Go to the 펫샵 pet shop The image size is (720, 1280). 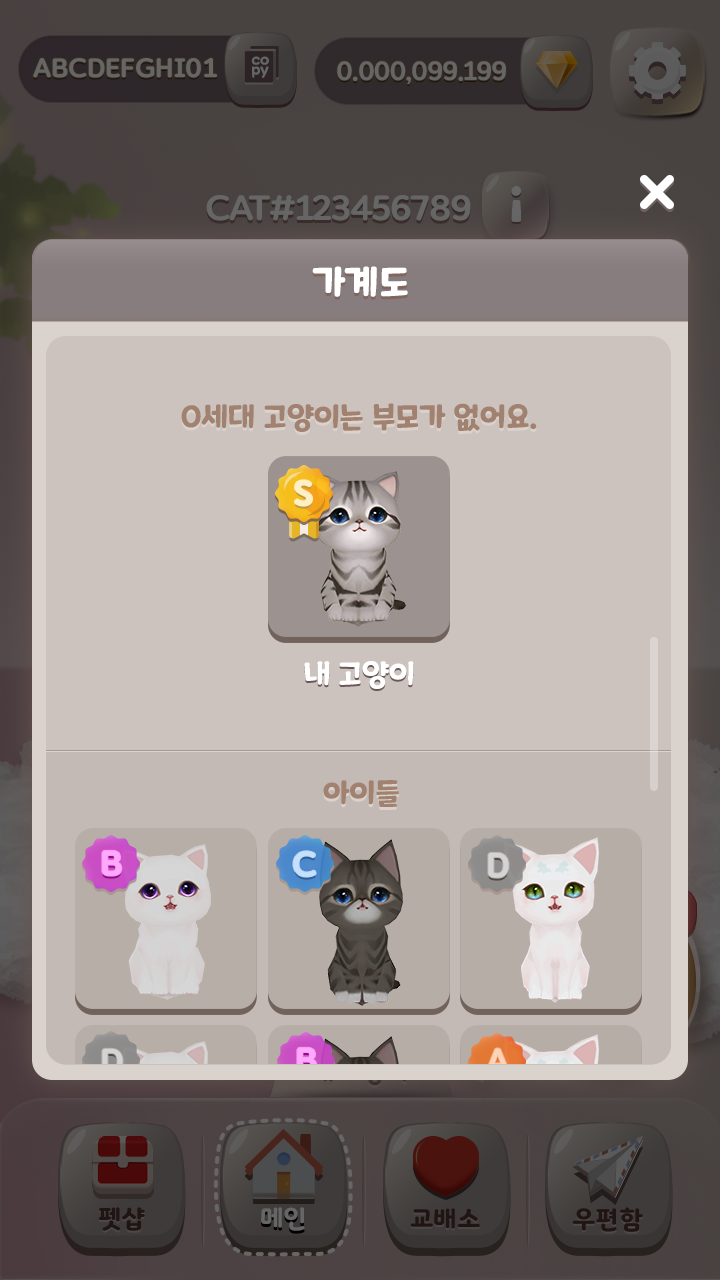123,1187
